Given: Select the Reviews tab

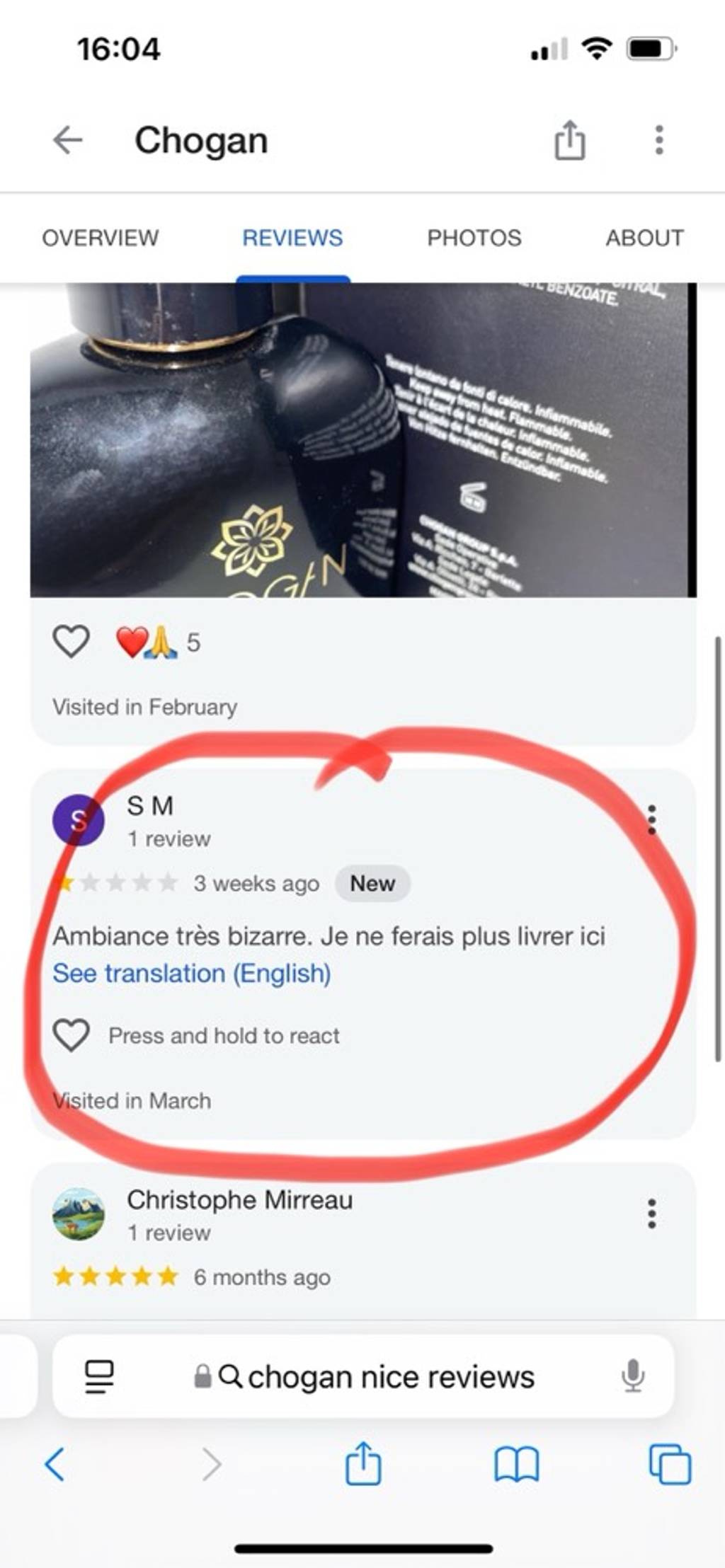Looking at the screenshot, I should pos(292,238).
